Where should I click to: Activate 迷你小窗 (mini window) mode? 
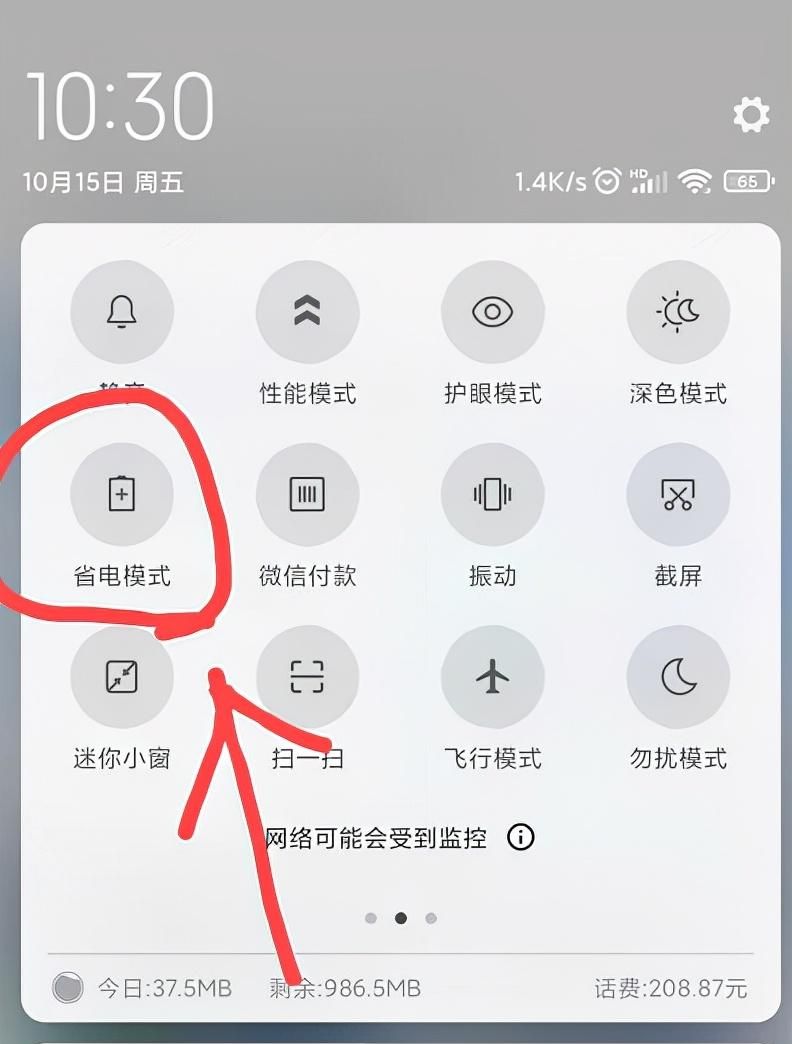pyautogui.click(x=122, y=676)
